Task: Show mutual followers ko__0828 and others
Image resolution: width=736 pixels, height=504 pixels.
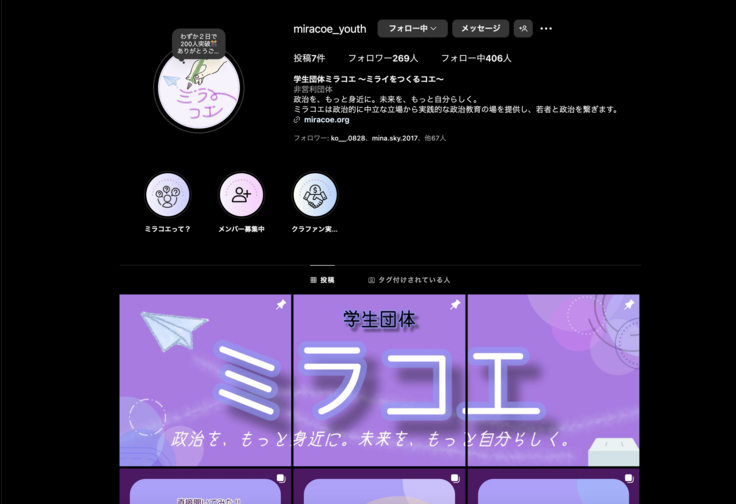Action: [x=370, y=138]
